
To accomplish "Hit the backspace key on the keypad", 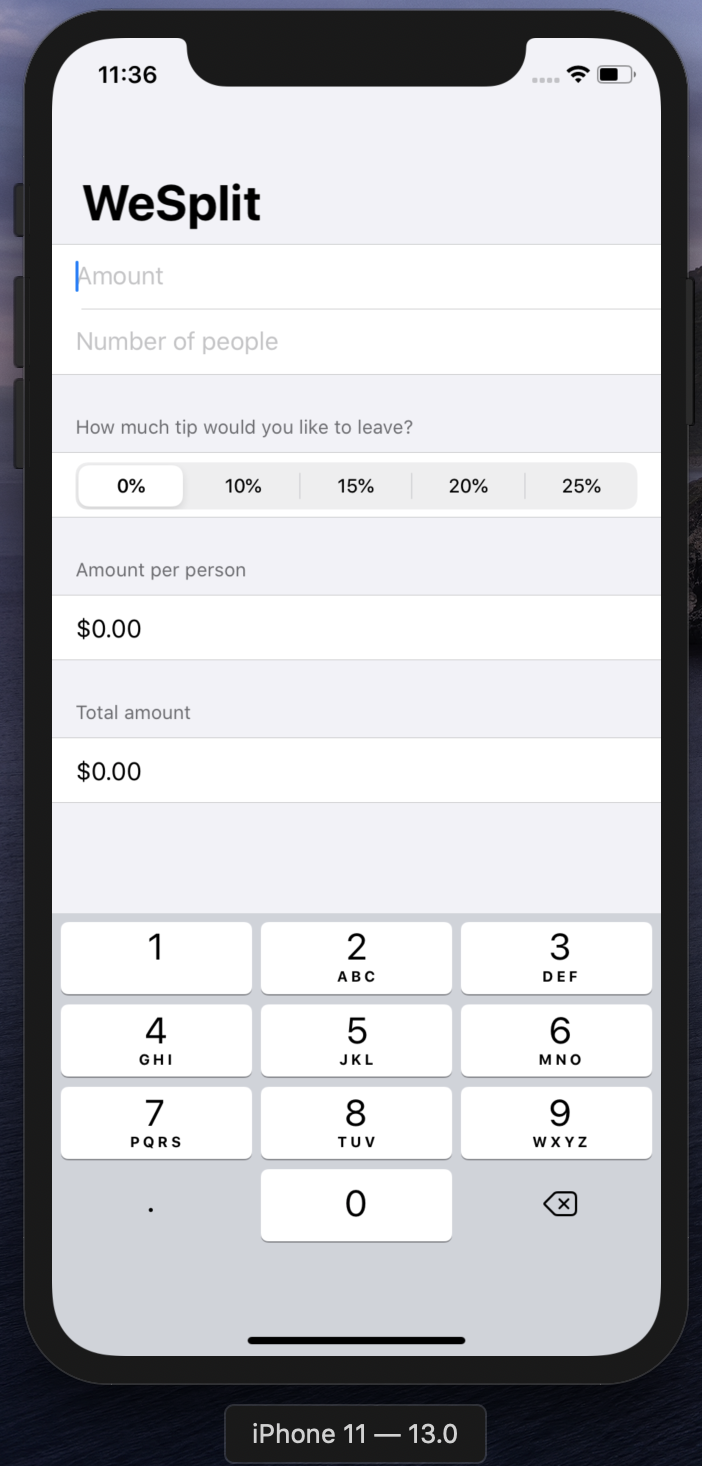I will click(560, 1205).
